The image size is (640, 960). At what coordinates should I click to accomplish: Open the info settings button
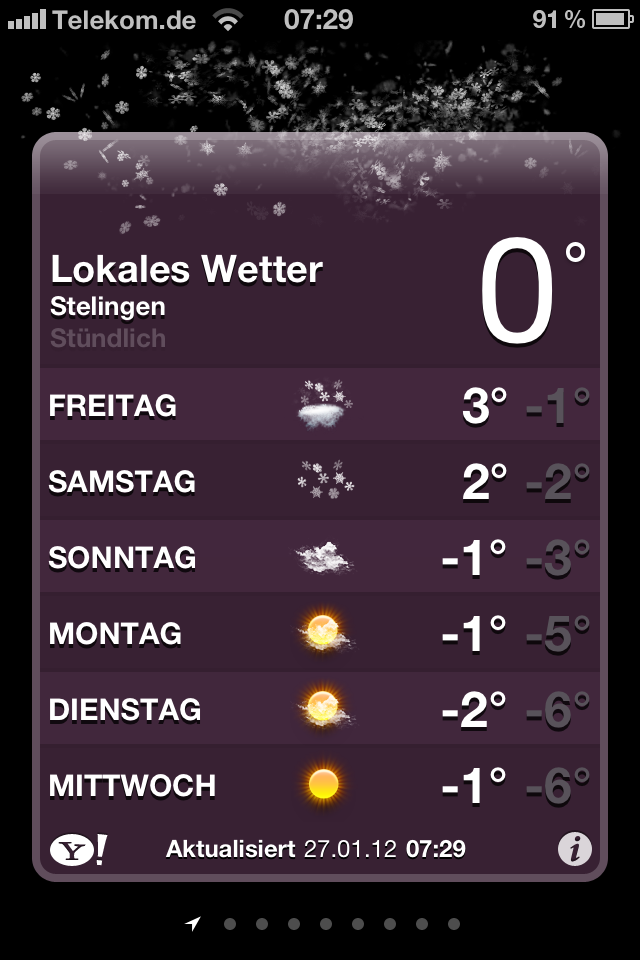tap(574, 850)
